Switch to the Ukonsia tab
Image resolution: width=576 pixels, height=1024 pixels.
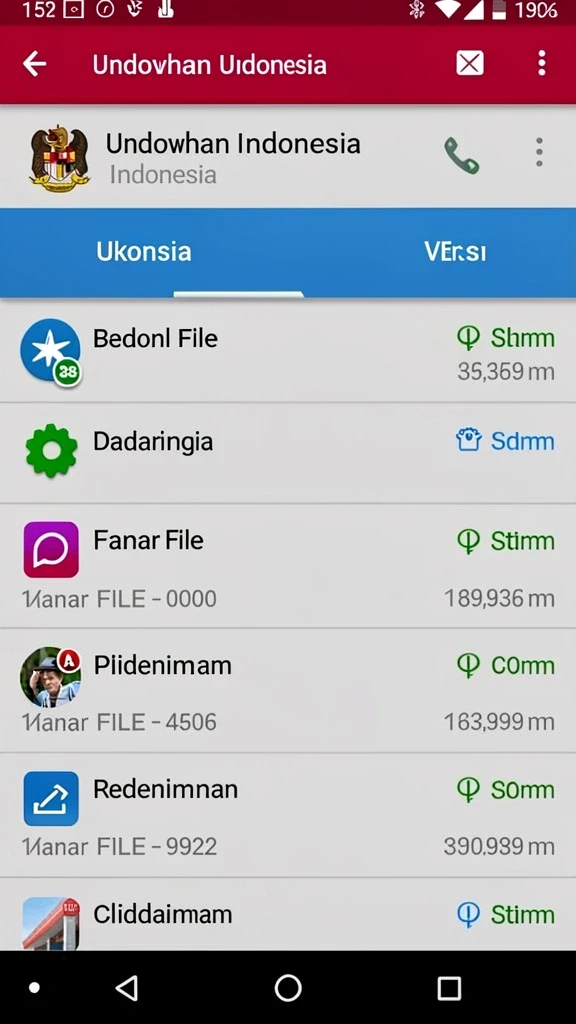144,251
